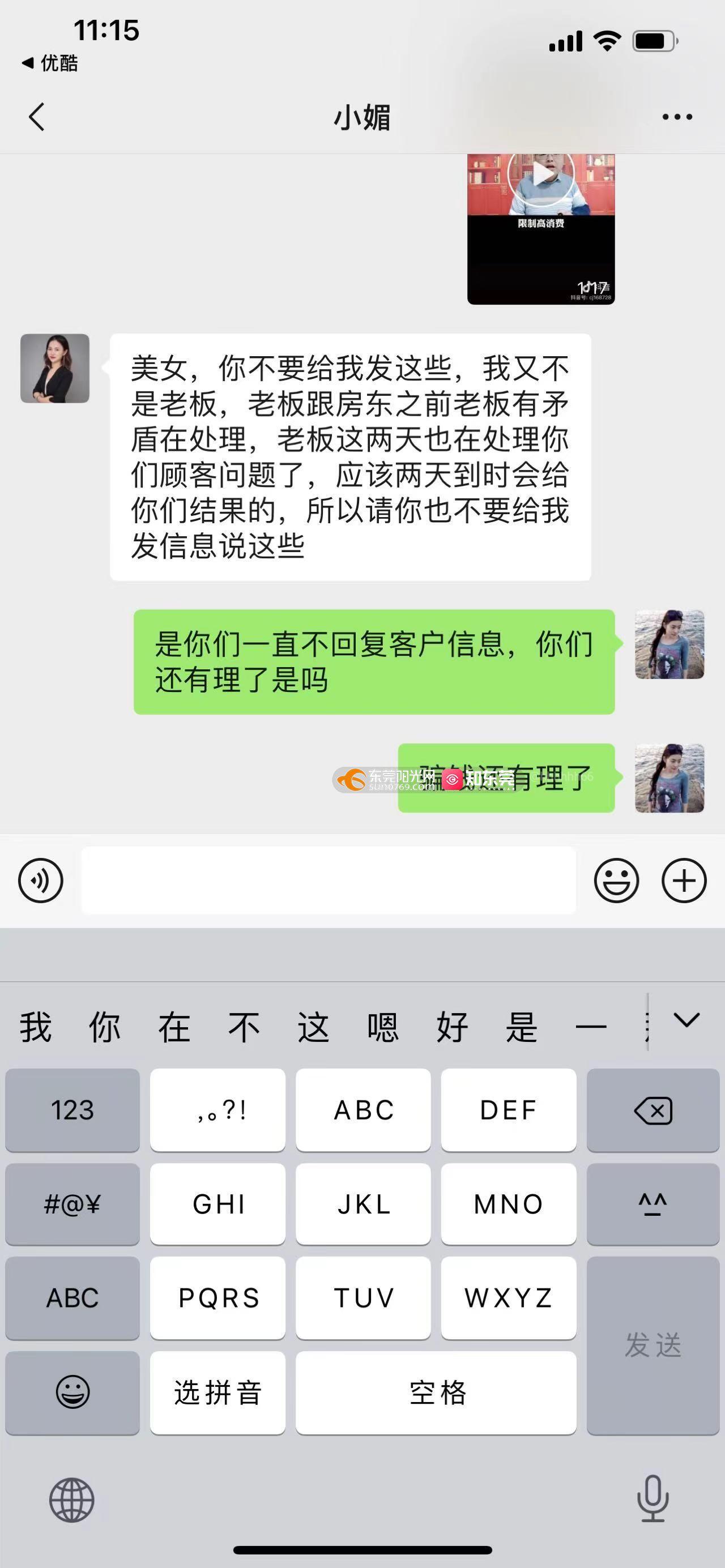725x1568 pixels.
Task: Pick the suggested word 我
Action: click(x=35, y=1027)
